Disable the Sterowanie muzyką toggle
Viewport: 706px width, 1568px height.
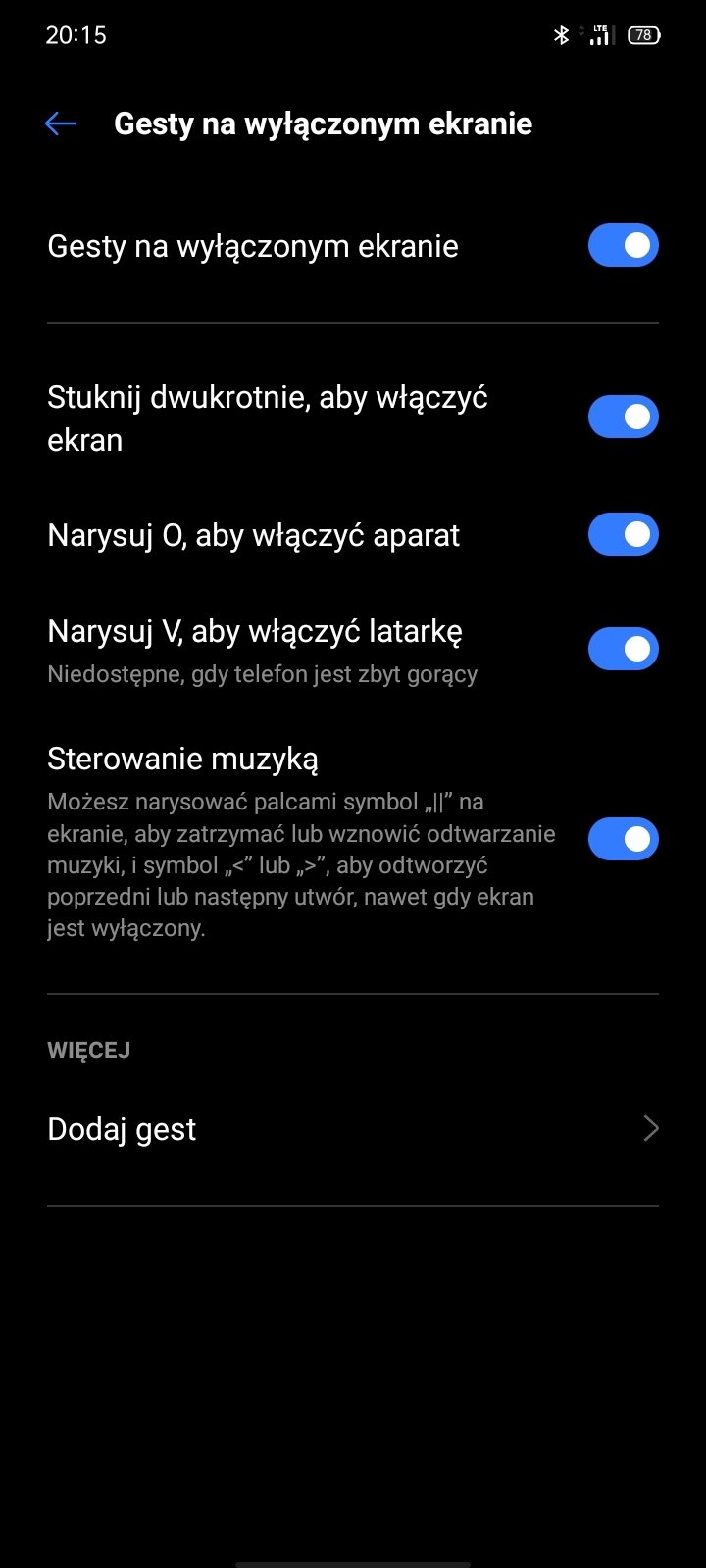[x=623, y=839]
